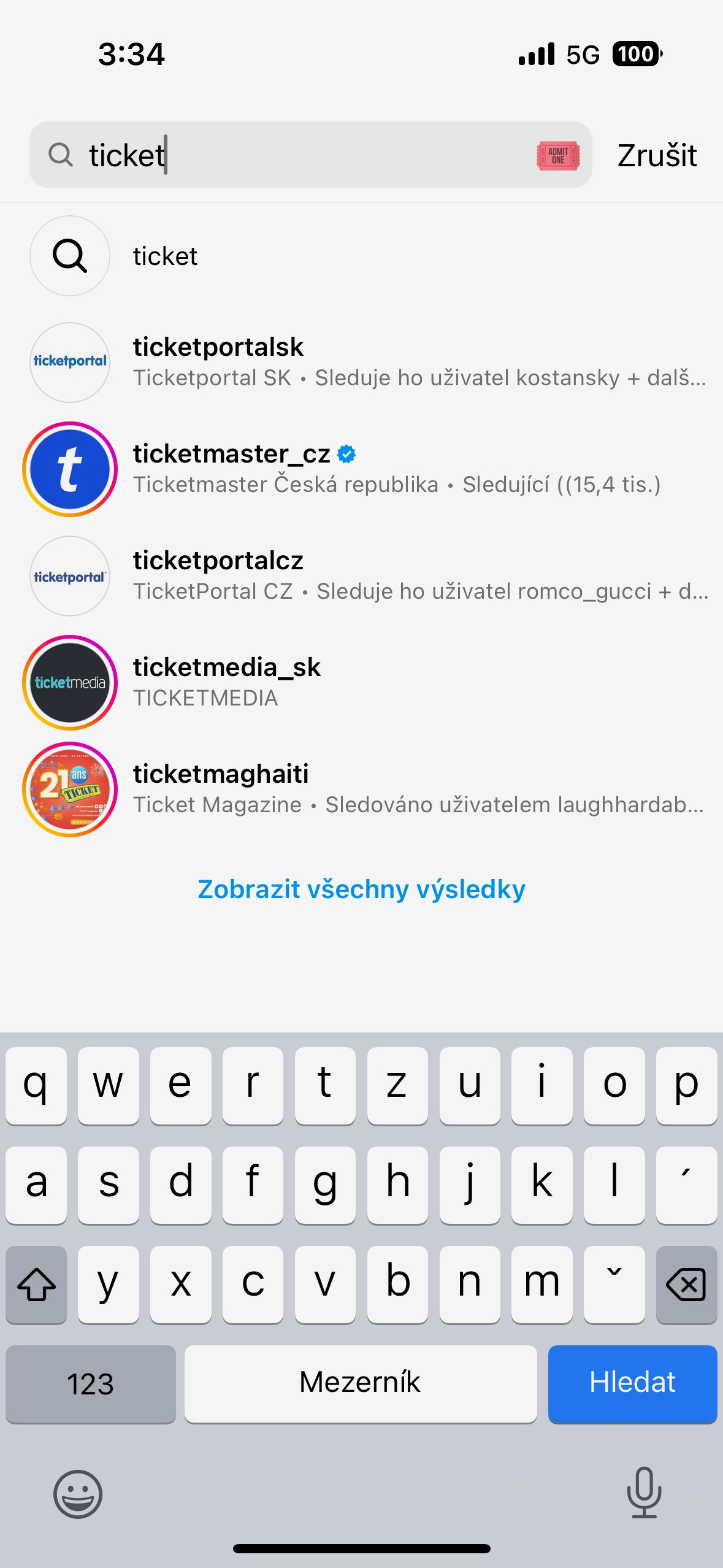Tap the diacritic caron key
The image size is (723, 1568).
pos(614,1285)
